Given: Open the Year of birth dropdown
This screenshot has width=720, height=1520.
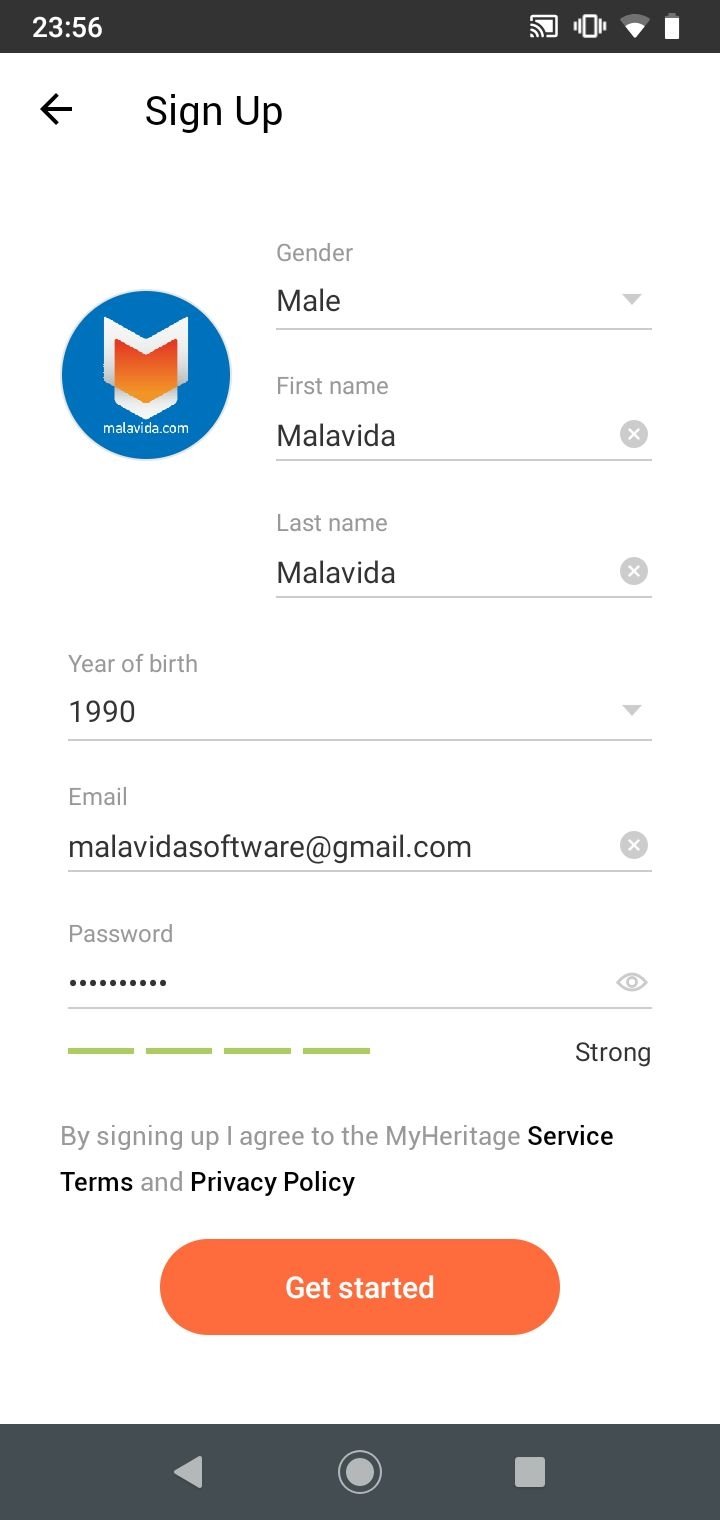Looking at the screenshot, I should click(x=360, y=711).
